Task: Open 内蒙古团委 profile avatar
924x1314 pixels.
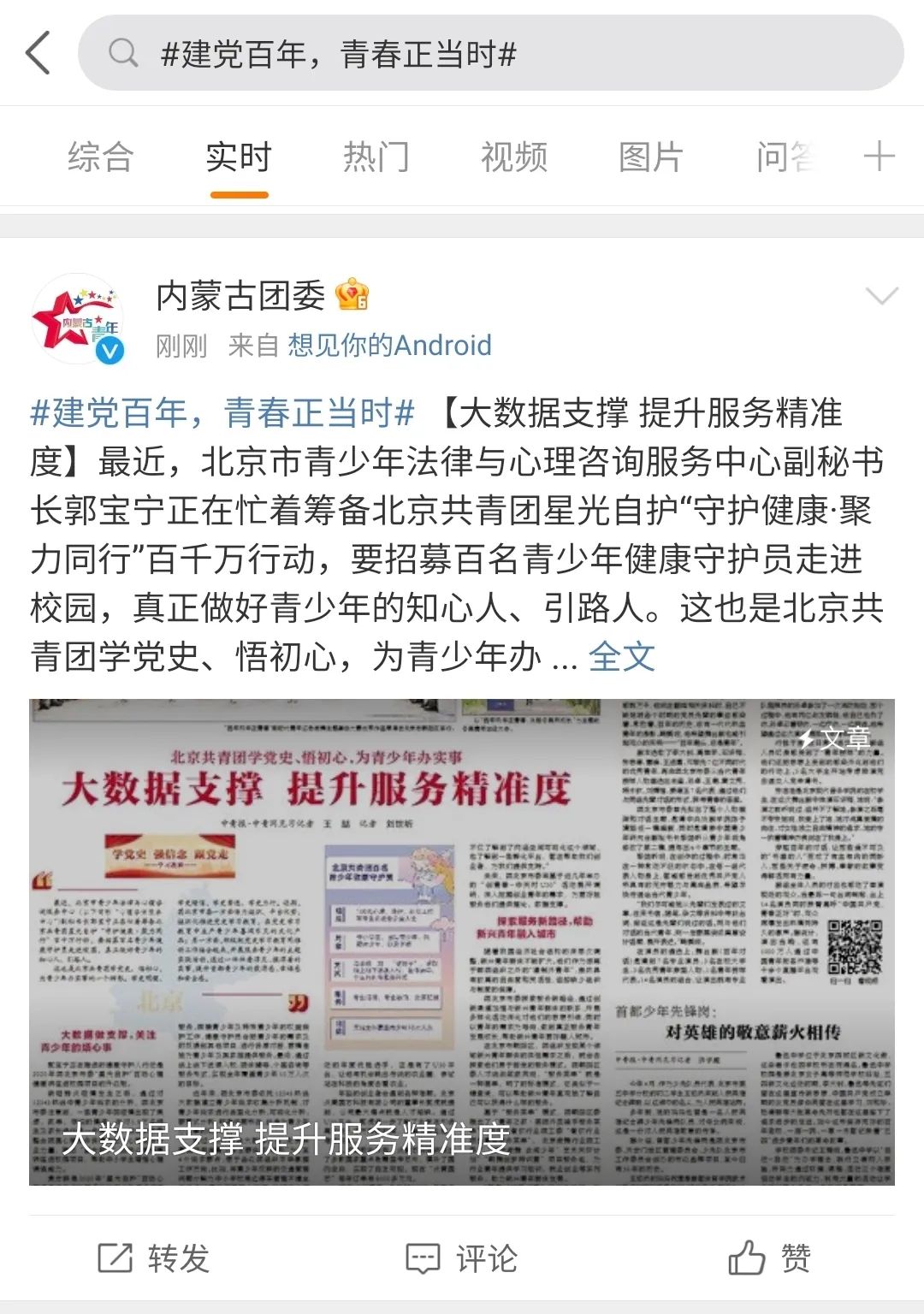Action: [x=78, y=319]
